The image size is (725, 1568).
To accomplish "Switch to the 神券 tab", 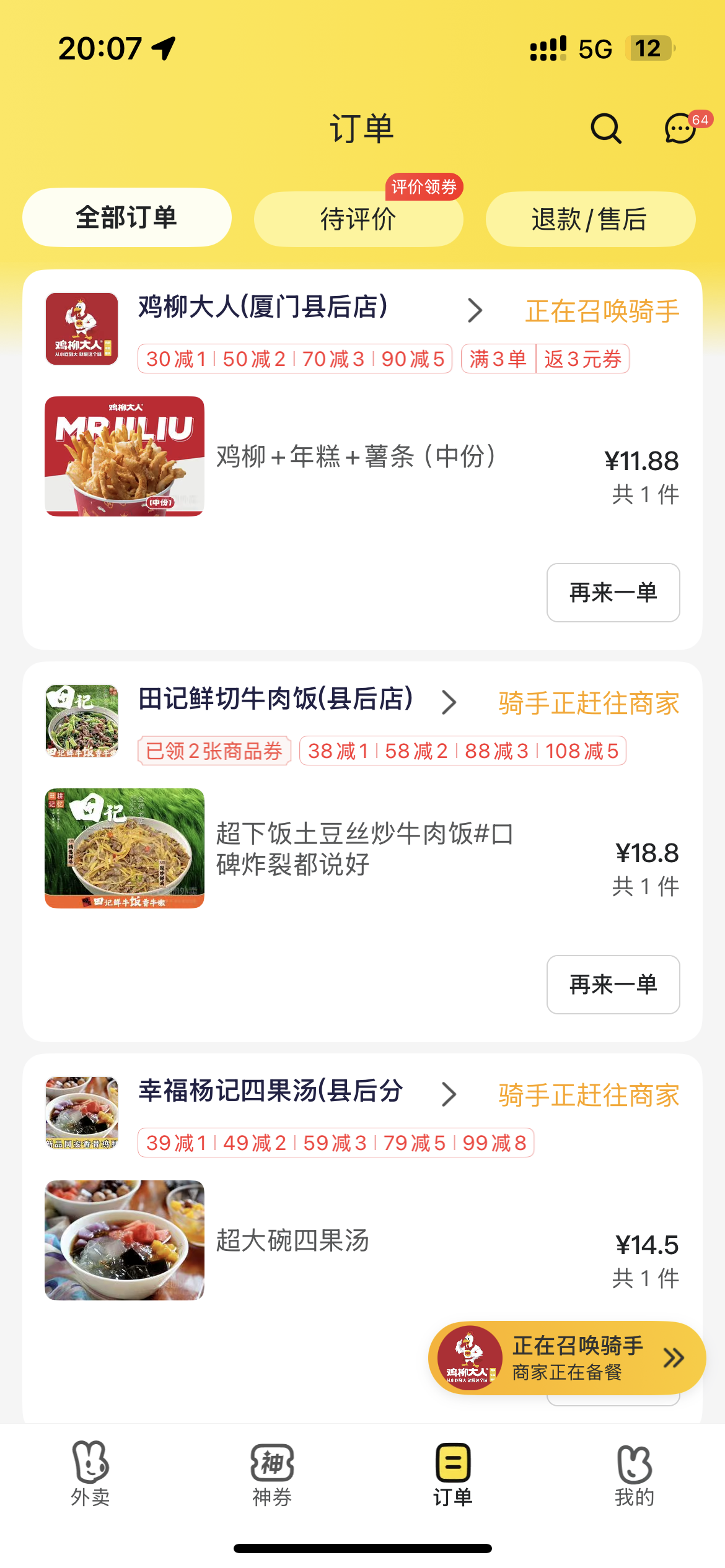I will (272, 1473).
